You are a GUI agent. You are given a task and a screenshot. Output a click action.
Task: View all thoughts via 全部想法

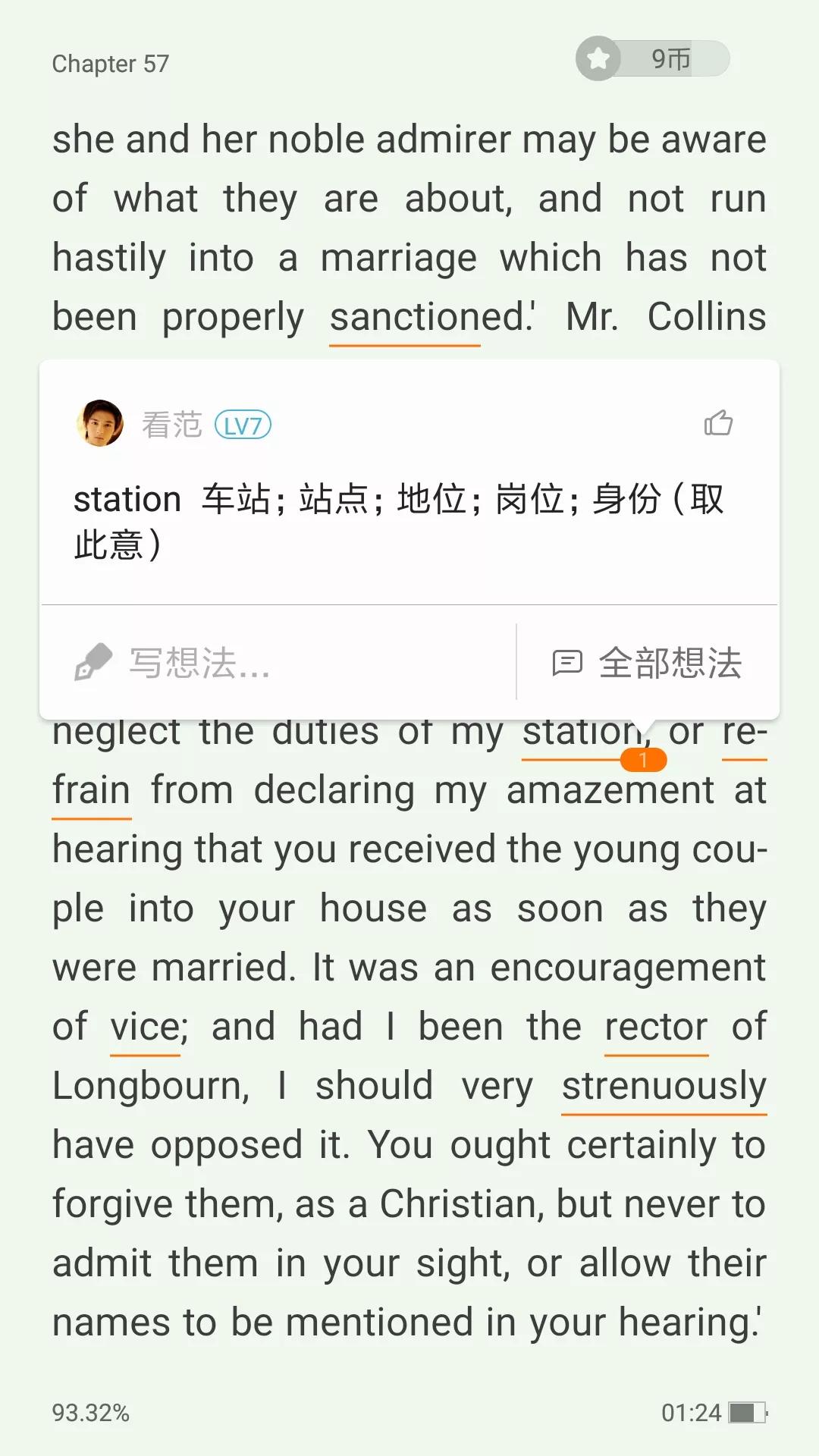(648, 663)
